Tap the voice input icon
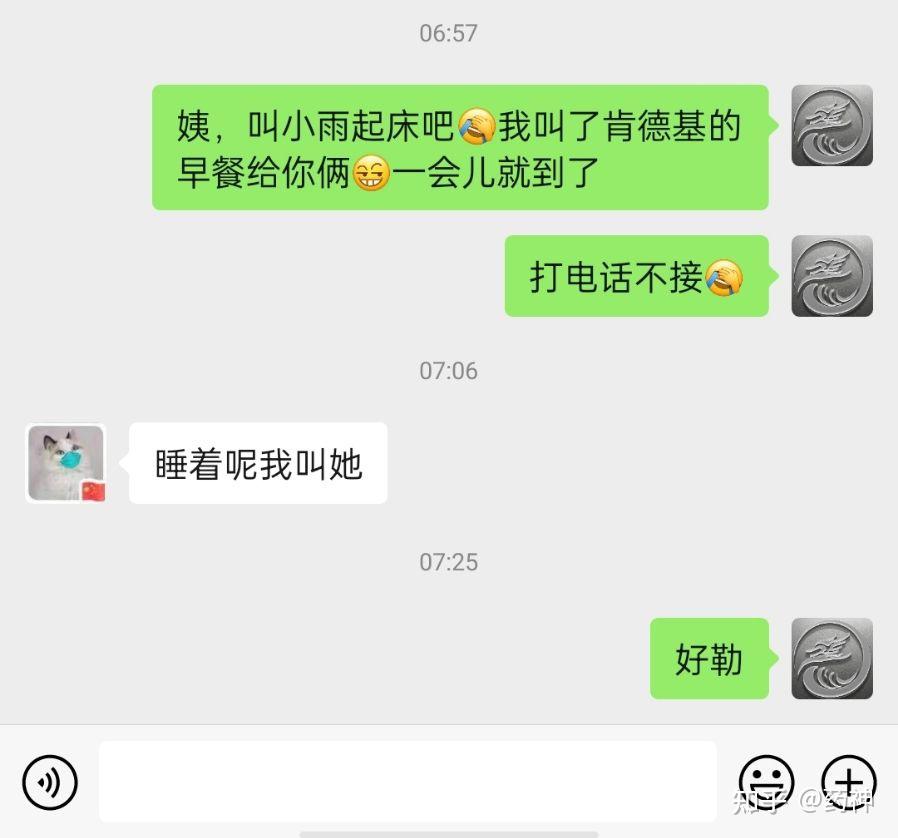Screen dimensions: 898x838 (50, 782)
